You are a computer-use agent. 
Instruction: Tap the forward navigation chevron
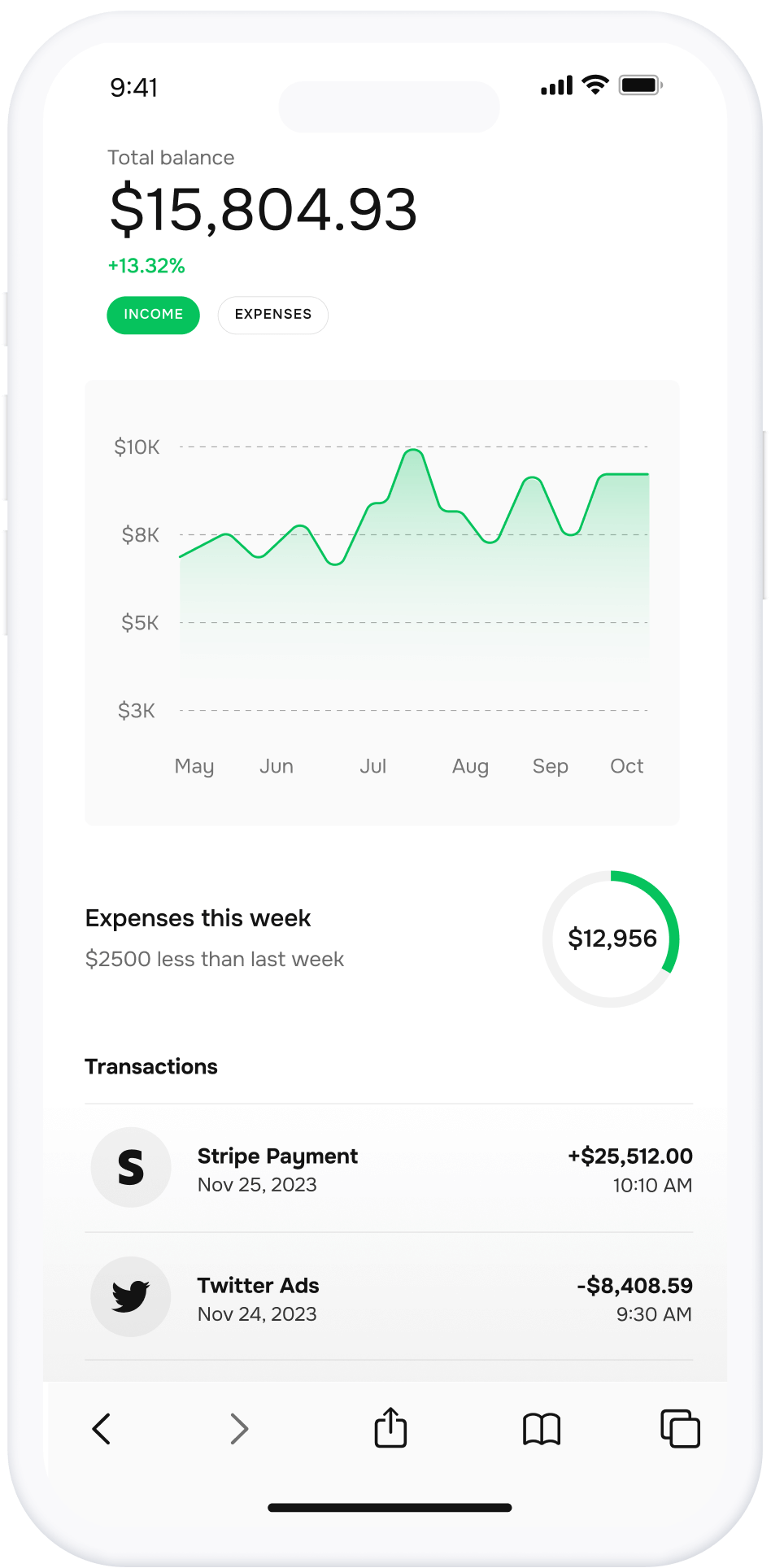238,1429
